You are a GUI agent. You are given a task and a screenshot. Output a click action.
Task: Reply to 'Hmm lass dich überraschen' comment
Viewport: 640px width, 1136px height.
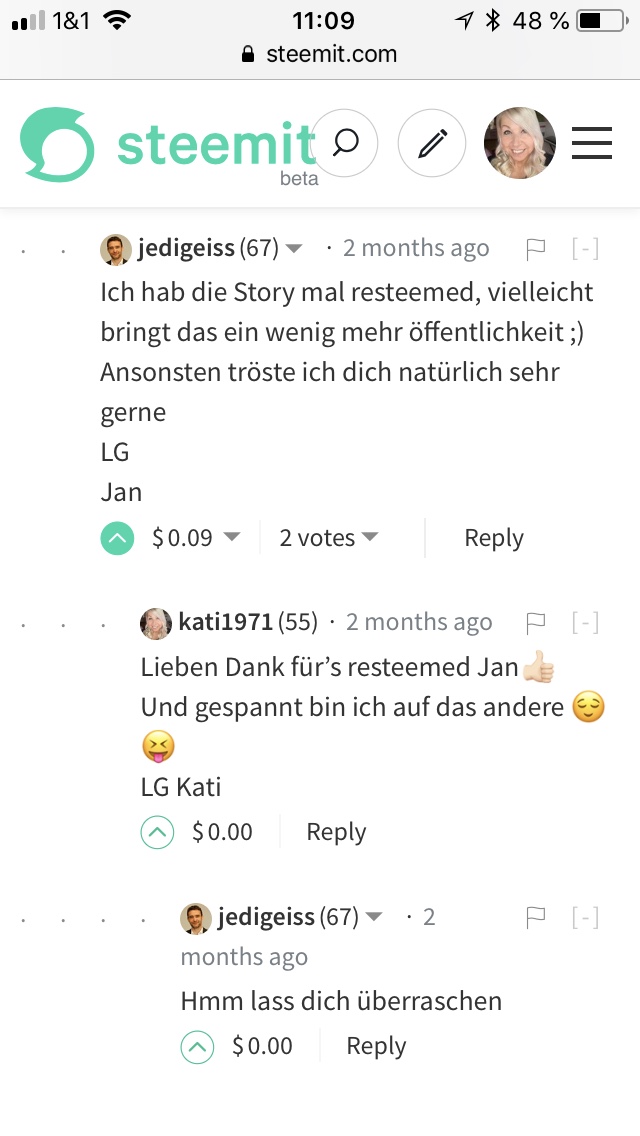pos(376,1046)
